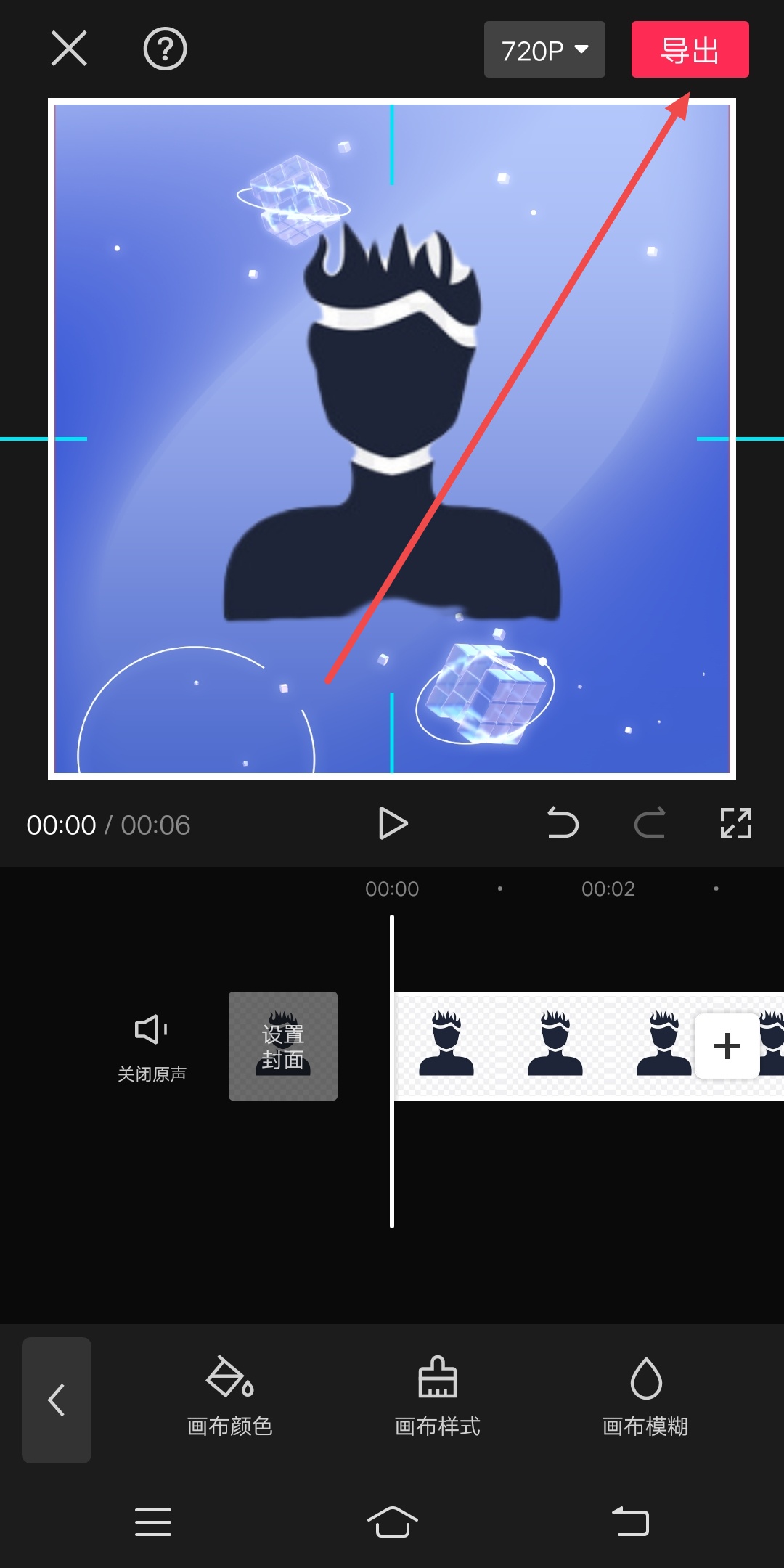The width and height of the screenshot is (784, 1568).
Task: Open system recent apps menu
Action: click(153, 1522)
